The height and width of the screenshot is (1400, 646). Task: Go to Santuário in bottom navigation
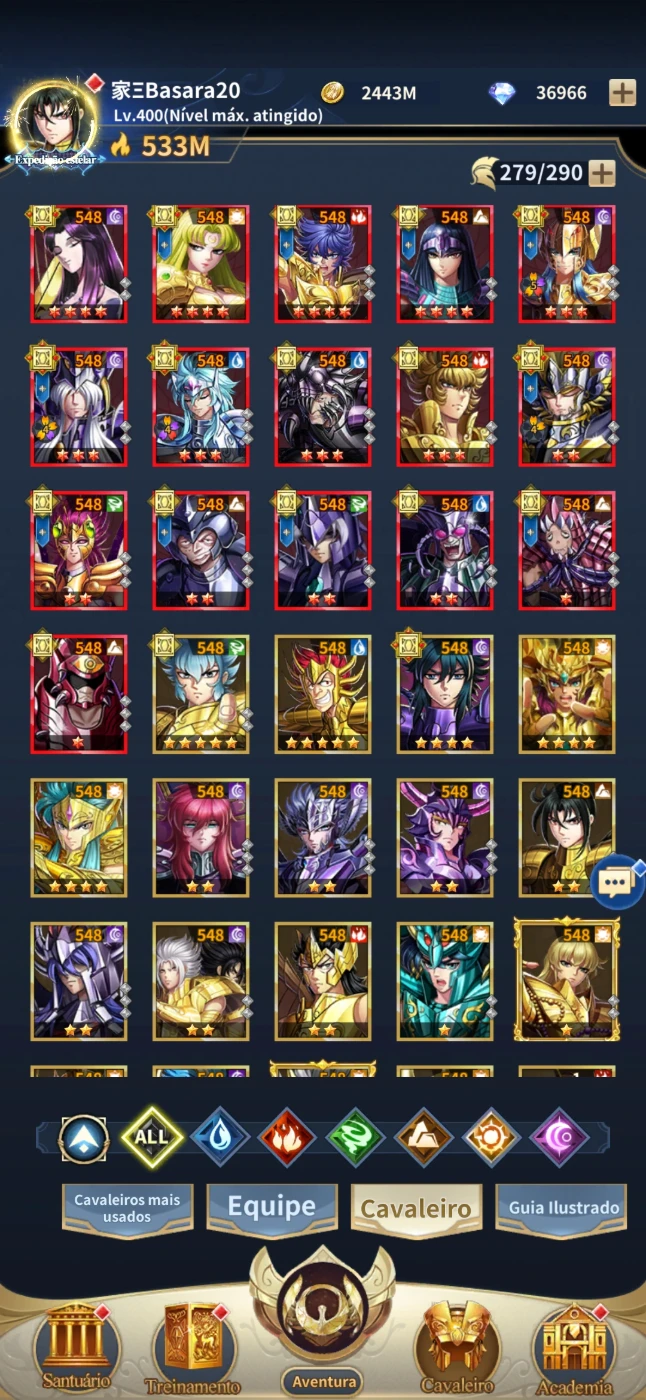coord(72,1345)
